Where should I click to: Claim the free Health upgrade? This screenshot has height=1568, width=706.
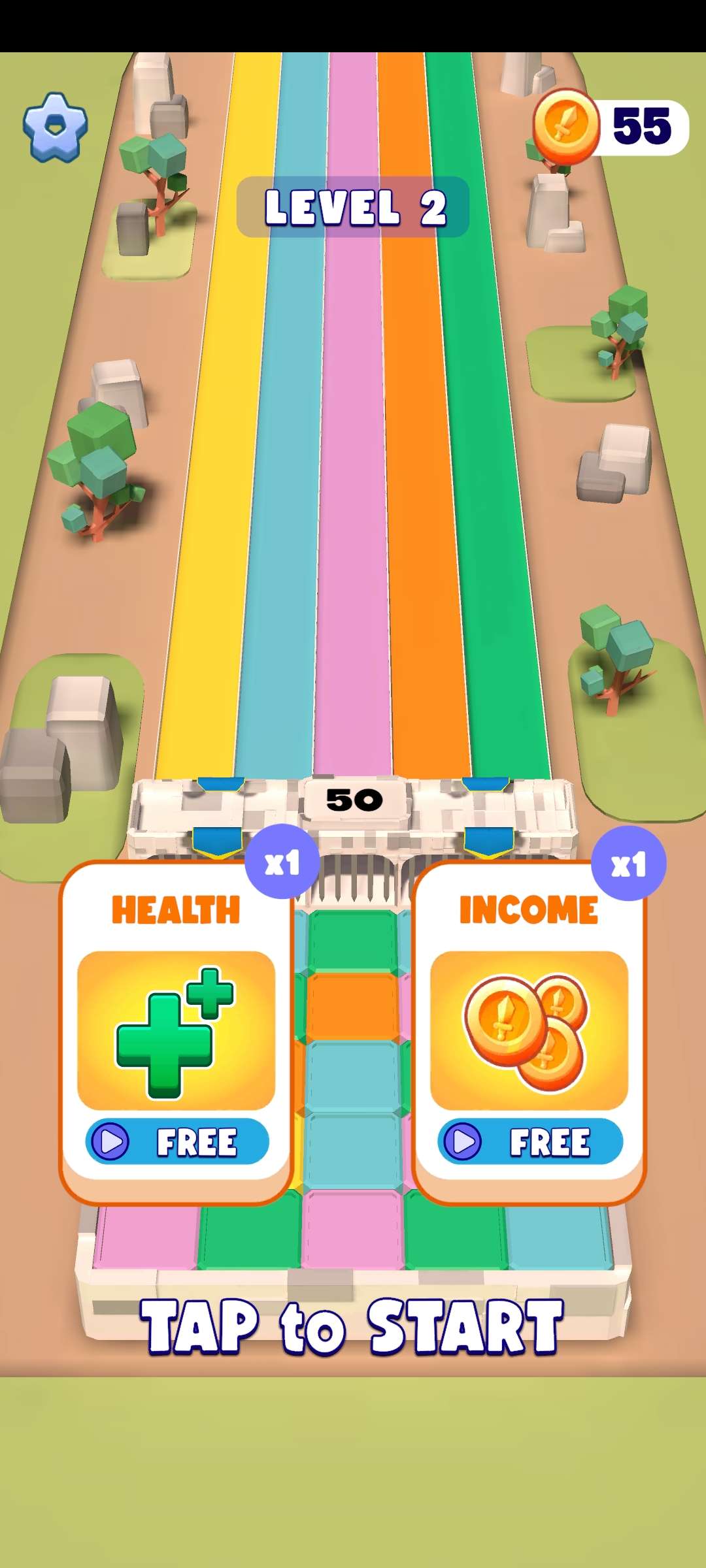pos(176,1141)
